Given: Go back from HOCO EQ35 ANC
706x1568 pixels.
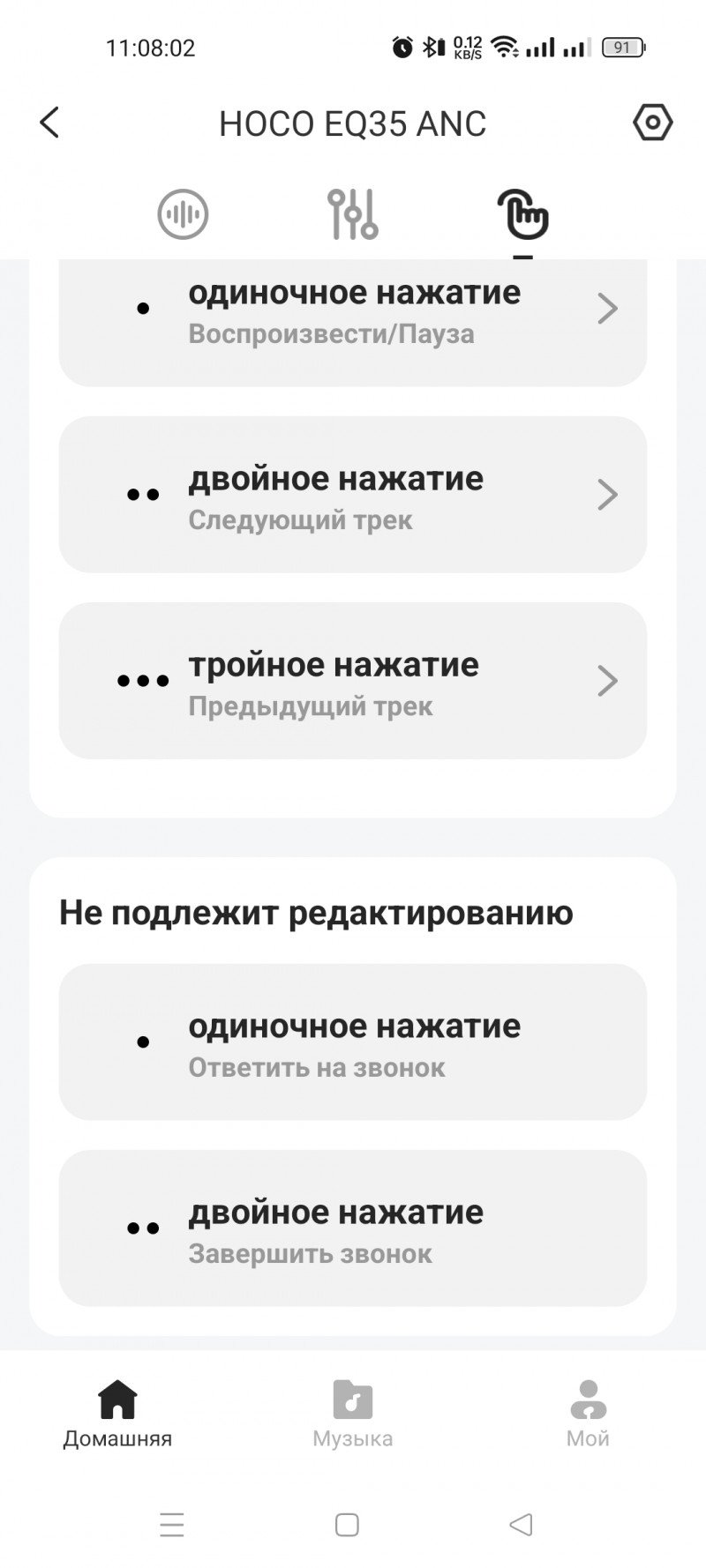Looking at the screenshot, I should [x=49, y=123].
